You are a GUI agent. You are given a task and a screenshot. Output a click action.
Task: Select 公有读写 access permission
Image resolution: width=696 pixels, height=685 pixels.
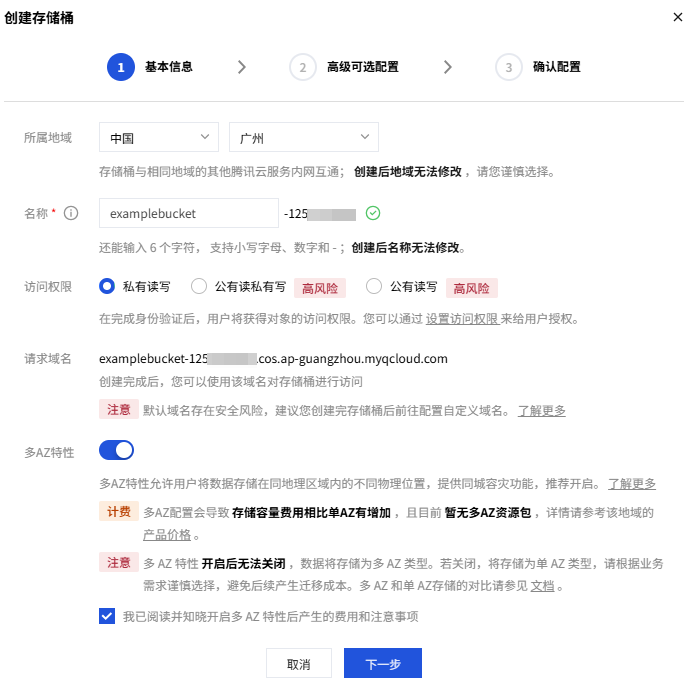375,287
